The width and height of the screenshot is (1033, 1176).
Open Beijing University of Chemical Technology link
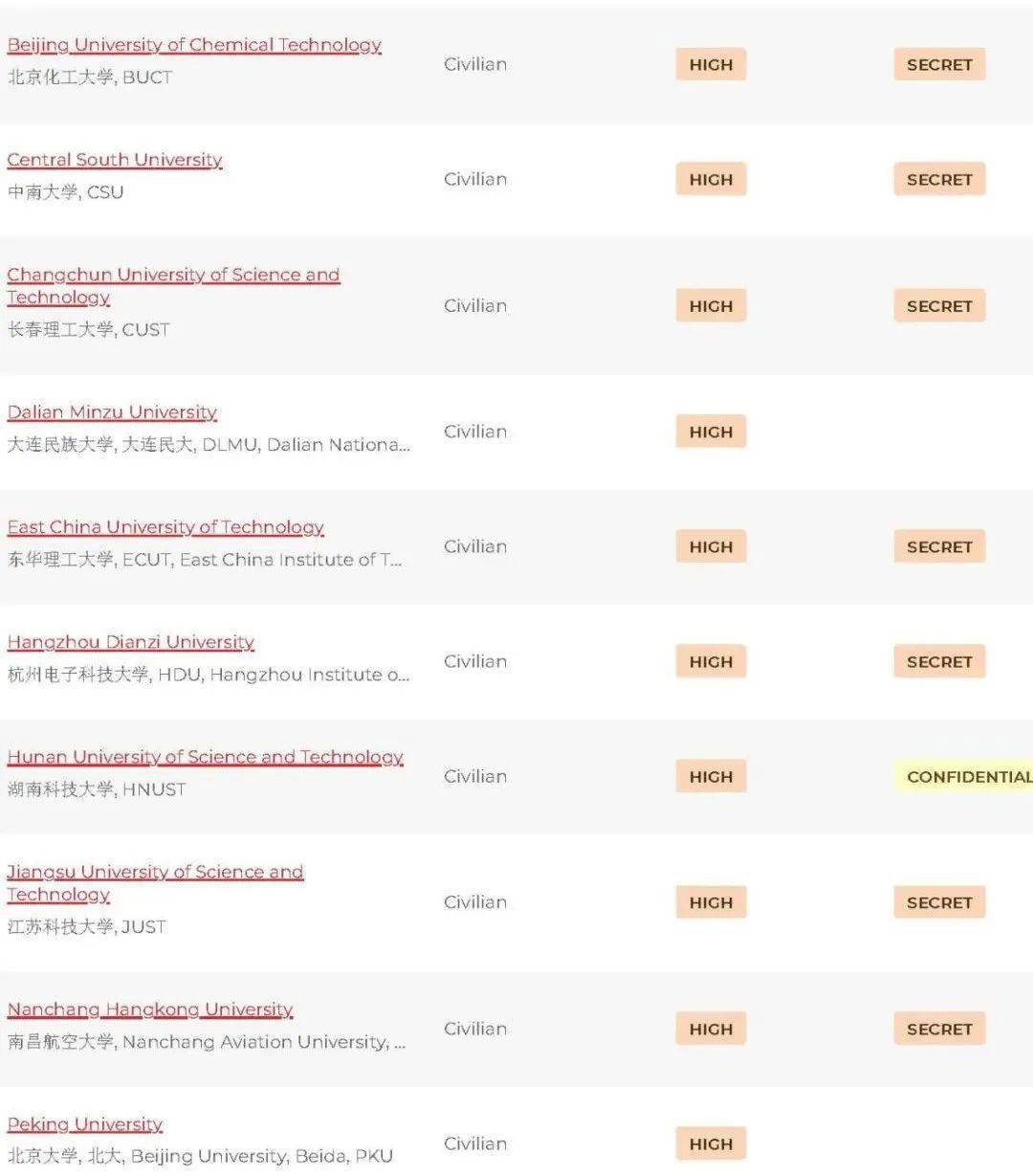click(194, 45)
